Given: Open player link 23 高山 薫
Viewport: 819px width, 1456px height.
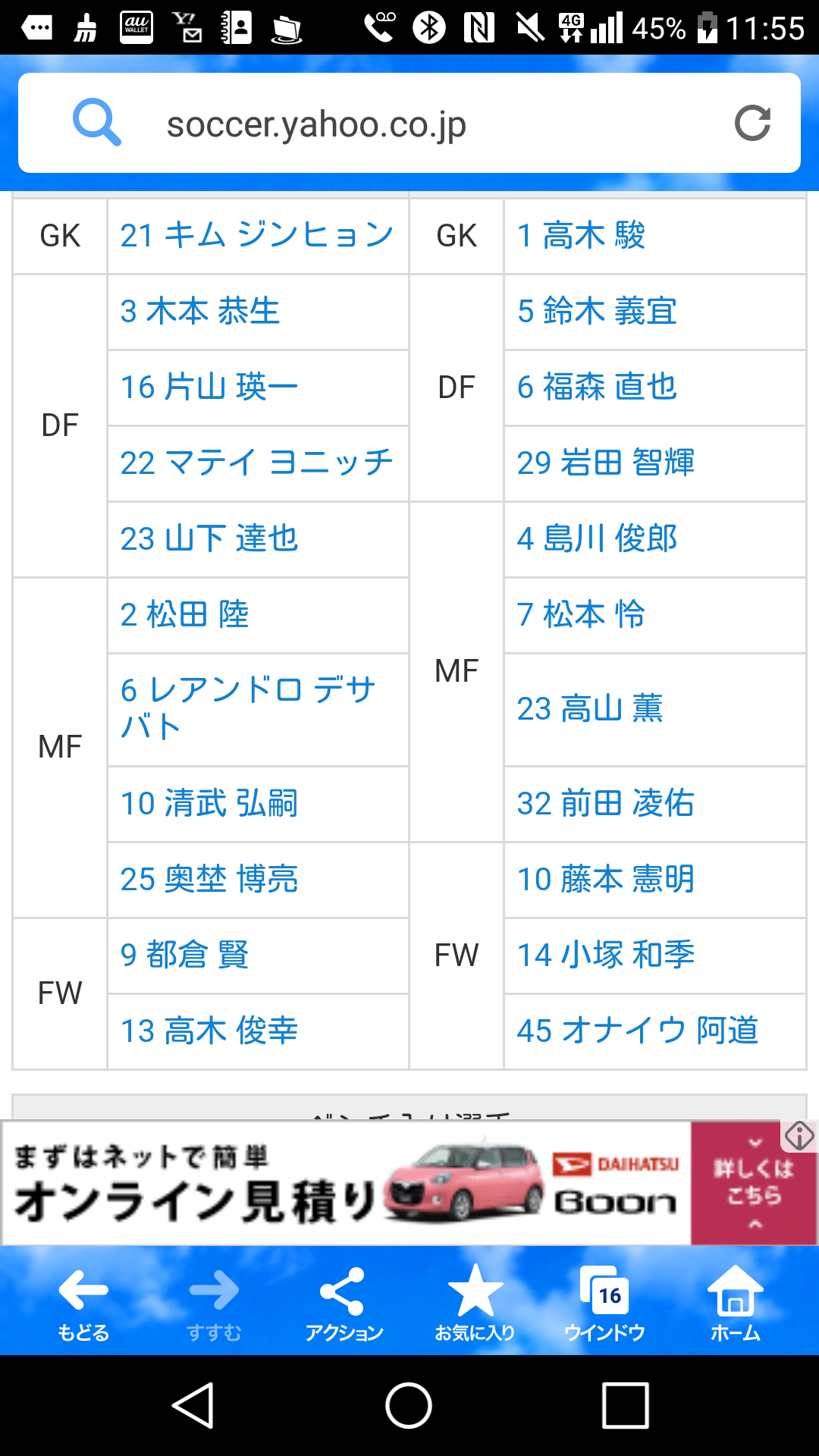Looking at the screenshot, I should click(590, 709).
